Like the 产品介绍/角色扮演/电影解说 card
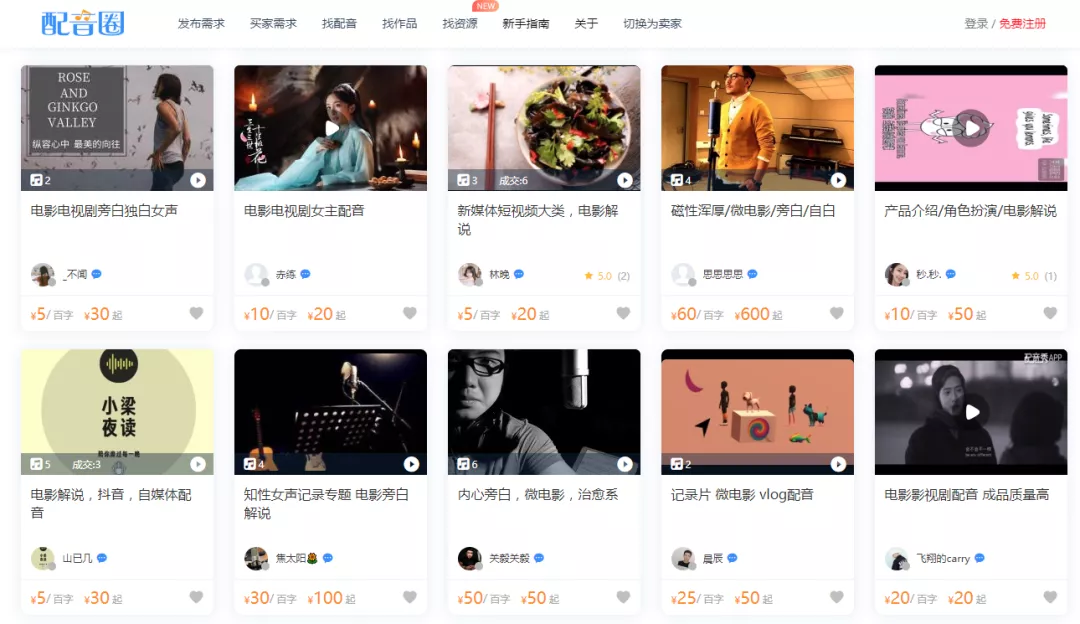Viewport: 1080px width, 624px height. point(1050,313)
